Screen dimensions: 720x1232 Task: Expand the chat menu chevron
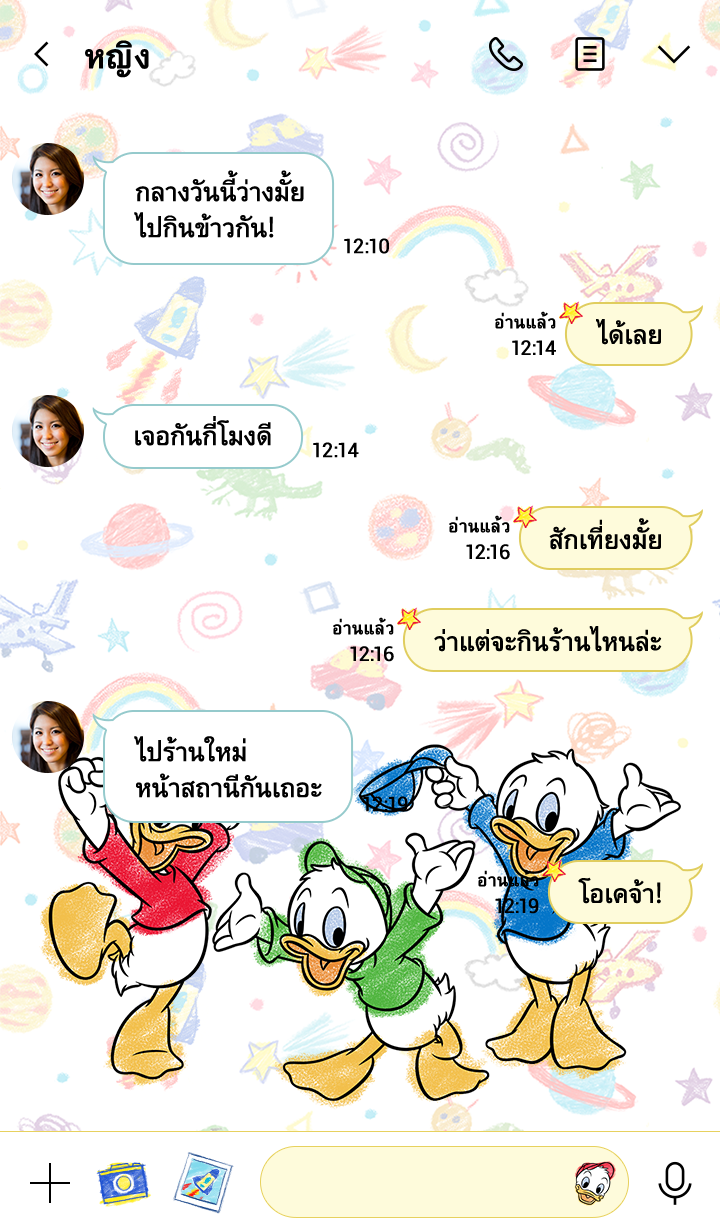point(674,54)
